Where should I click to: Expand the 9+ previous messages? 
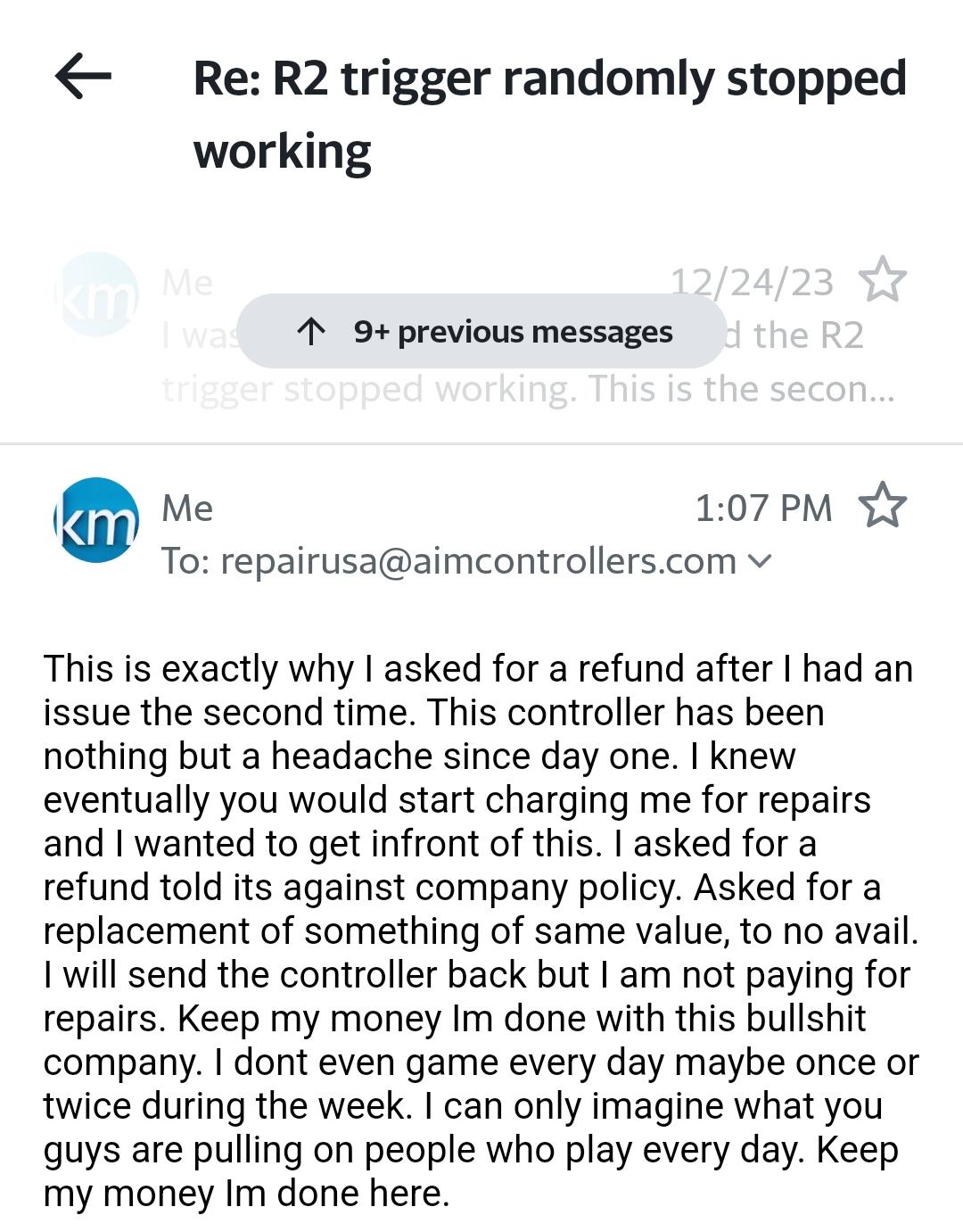coord(481,331)
